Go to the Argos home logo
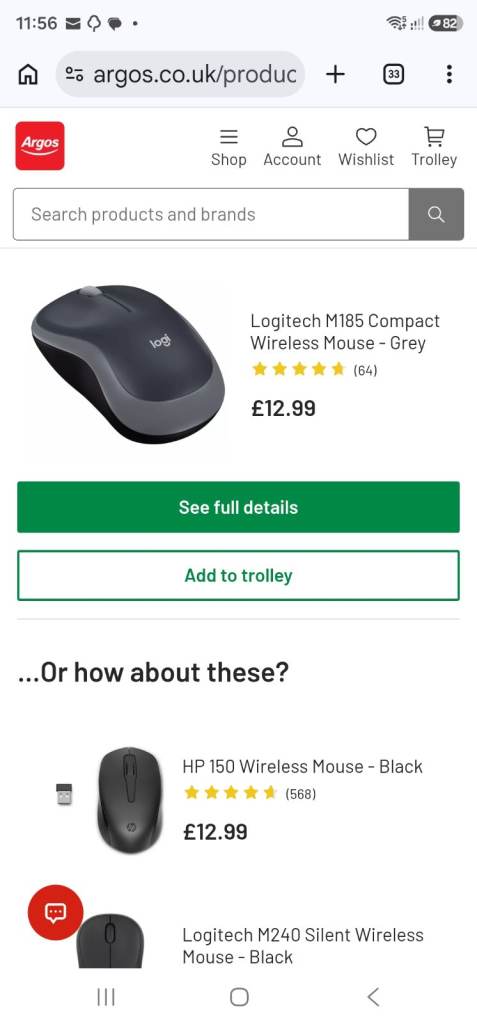The width and height of the screenshot is (477, 1024). (40, 146)
